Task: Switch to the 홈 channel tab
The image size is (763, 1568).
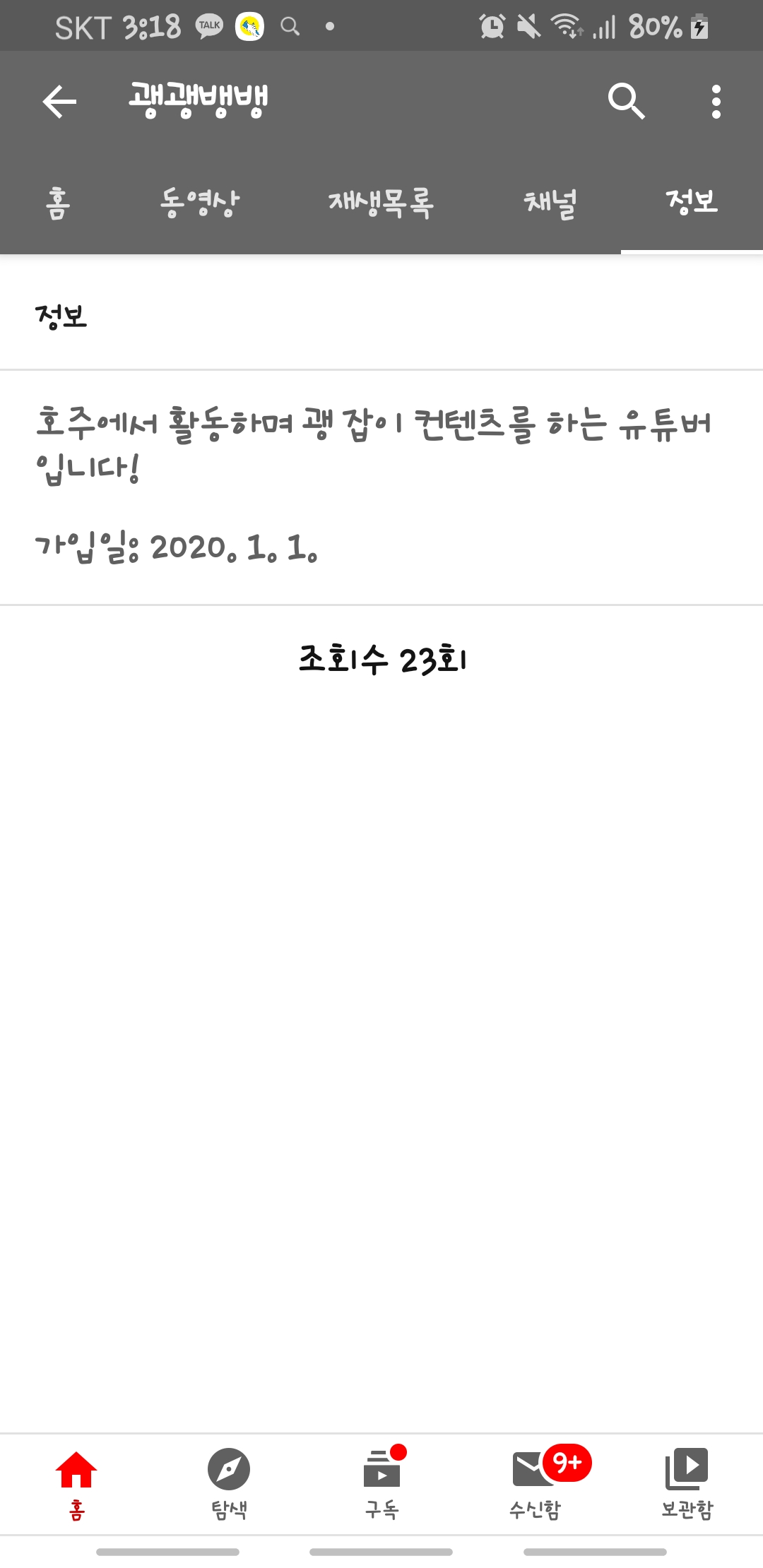Action: [58, 203]
